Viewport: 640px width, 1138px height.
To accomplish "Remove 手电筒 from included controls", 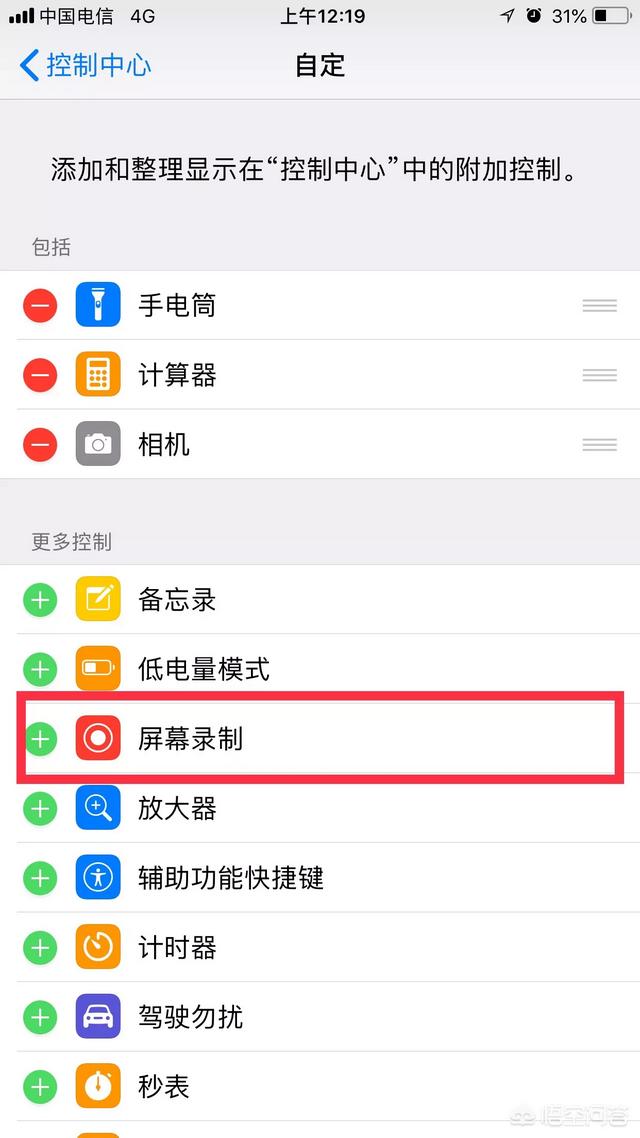I will pos(40,306).
